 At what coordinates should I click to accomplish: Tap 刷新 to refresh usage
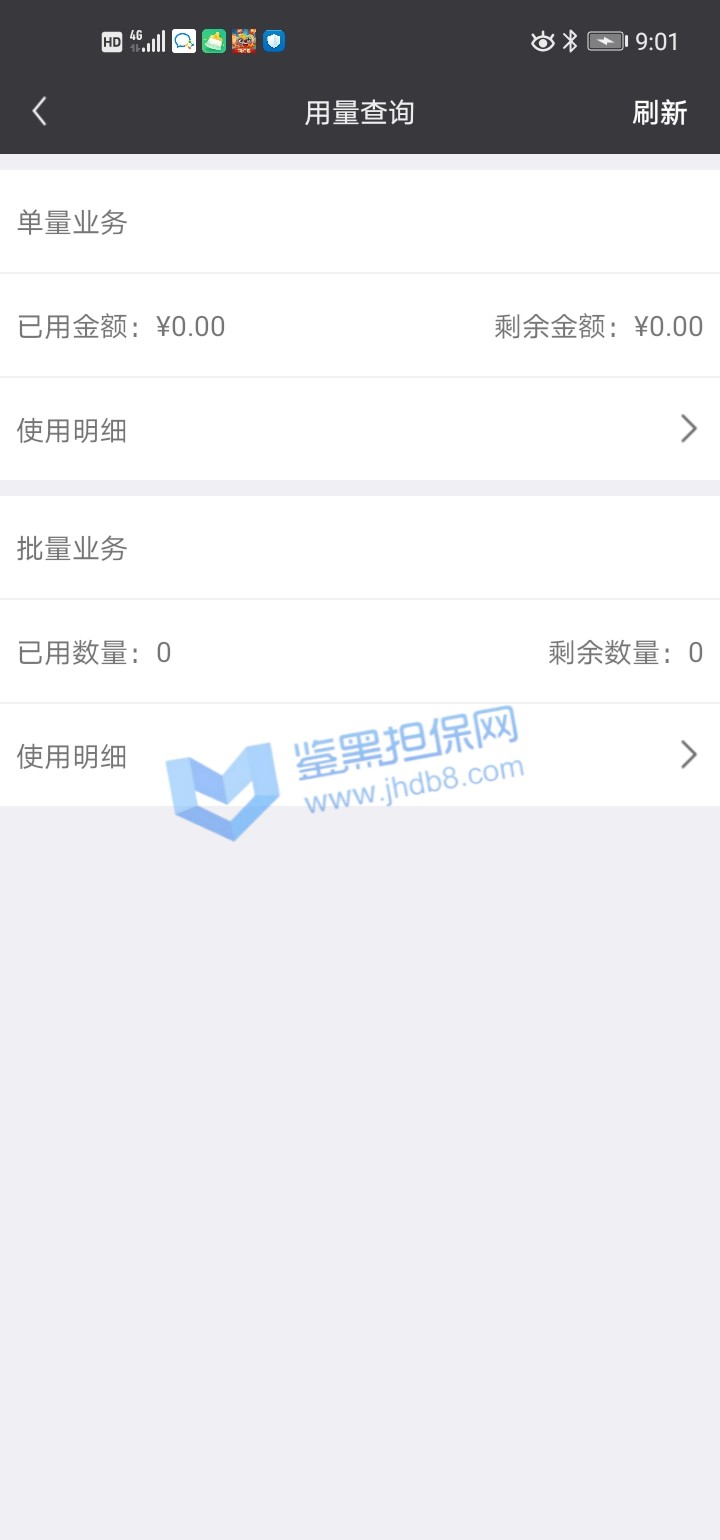coord(659,113)
